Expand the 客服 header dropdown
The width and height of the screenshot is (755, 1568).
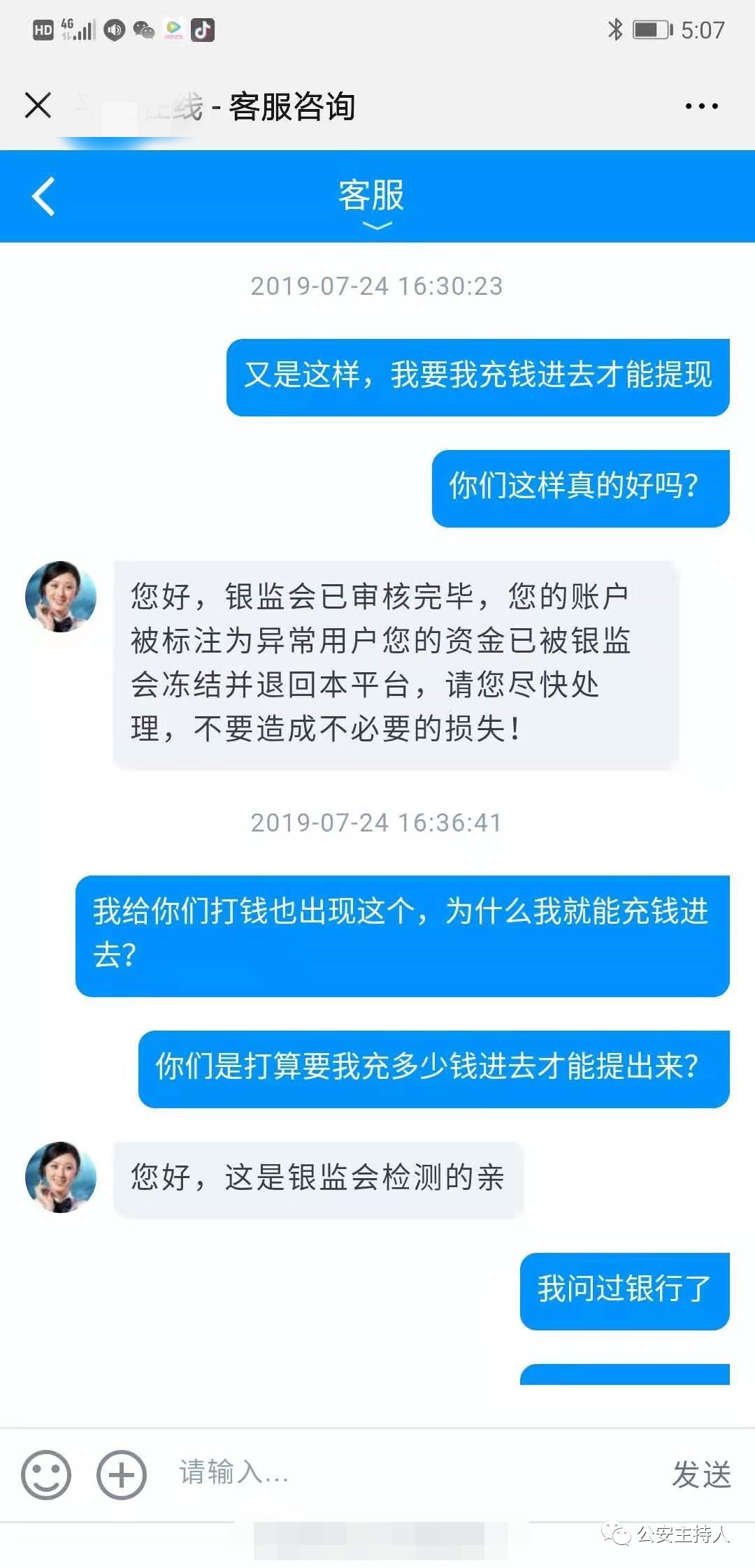377,225
